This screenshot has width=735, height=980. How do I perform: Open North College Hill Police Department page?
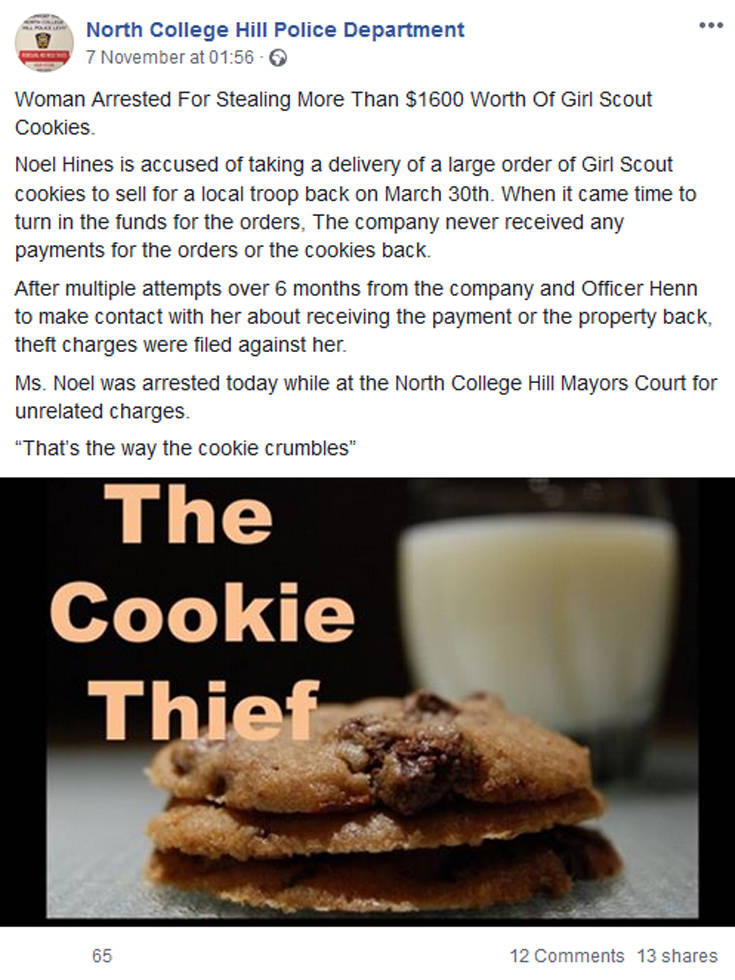pyautogui.click(x=275, y=30)
